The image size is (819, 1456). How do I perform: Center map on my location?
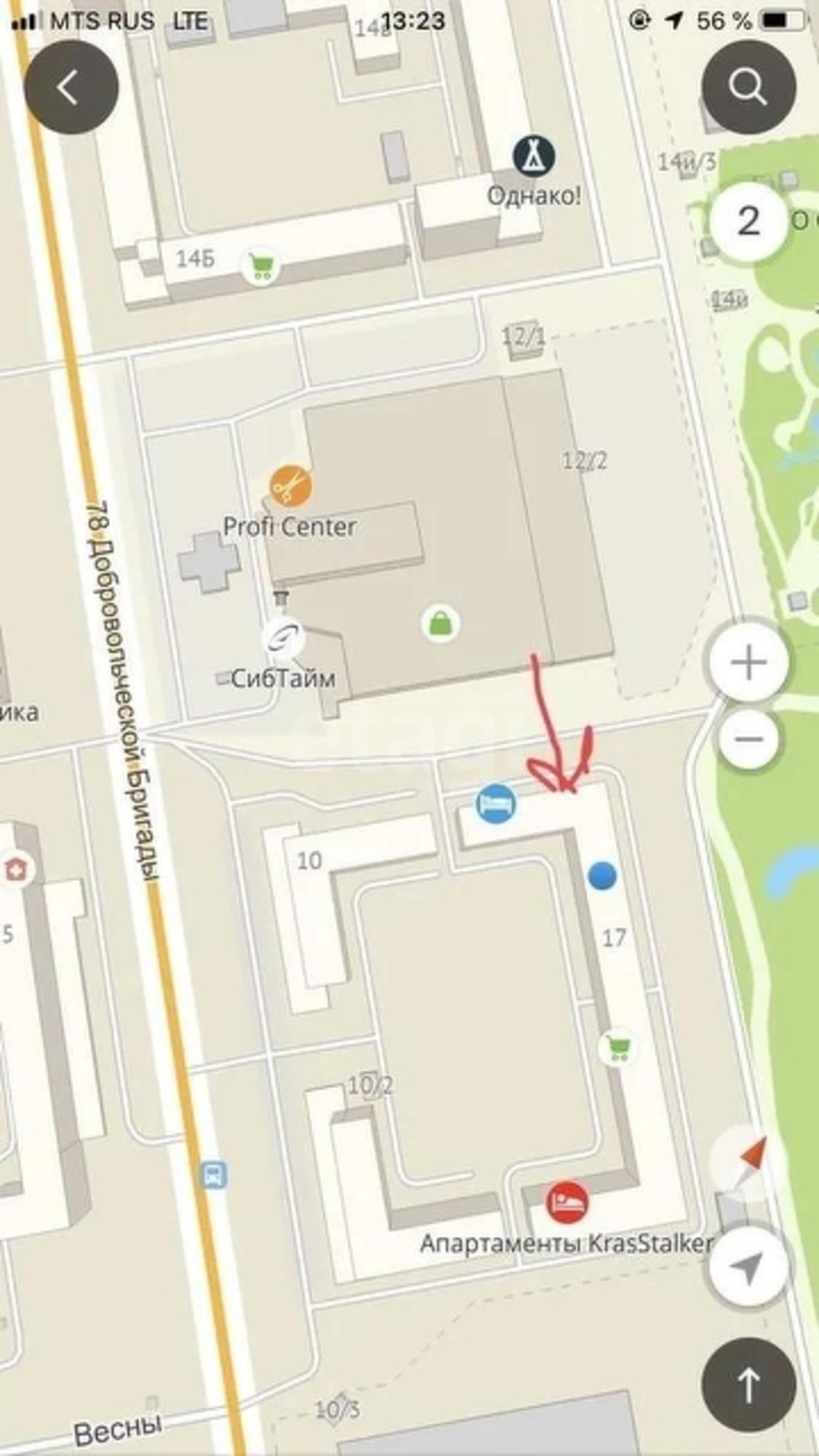[x=748, y=1267]
